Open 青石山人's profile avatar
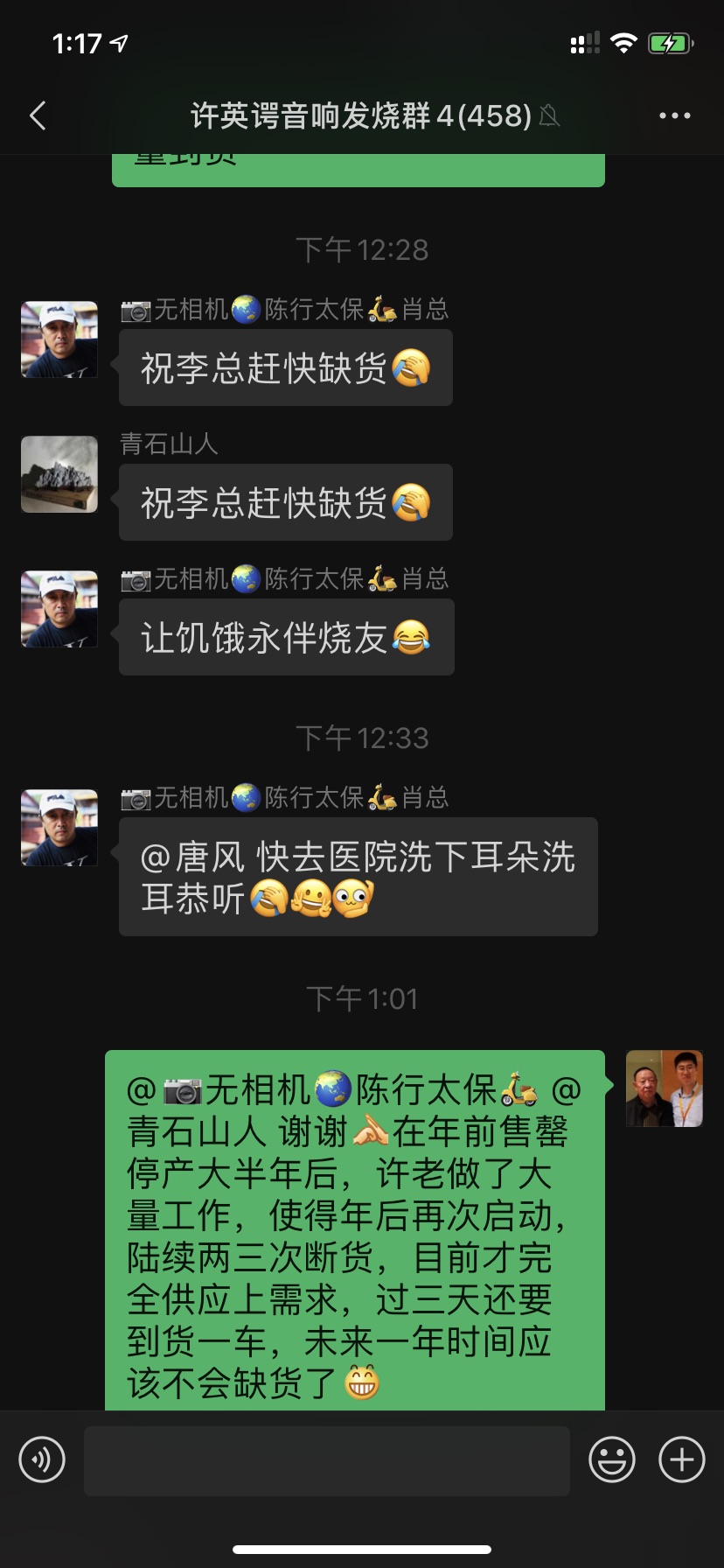Screen dimensions: 724x1568 click(x=59, y=474)
